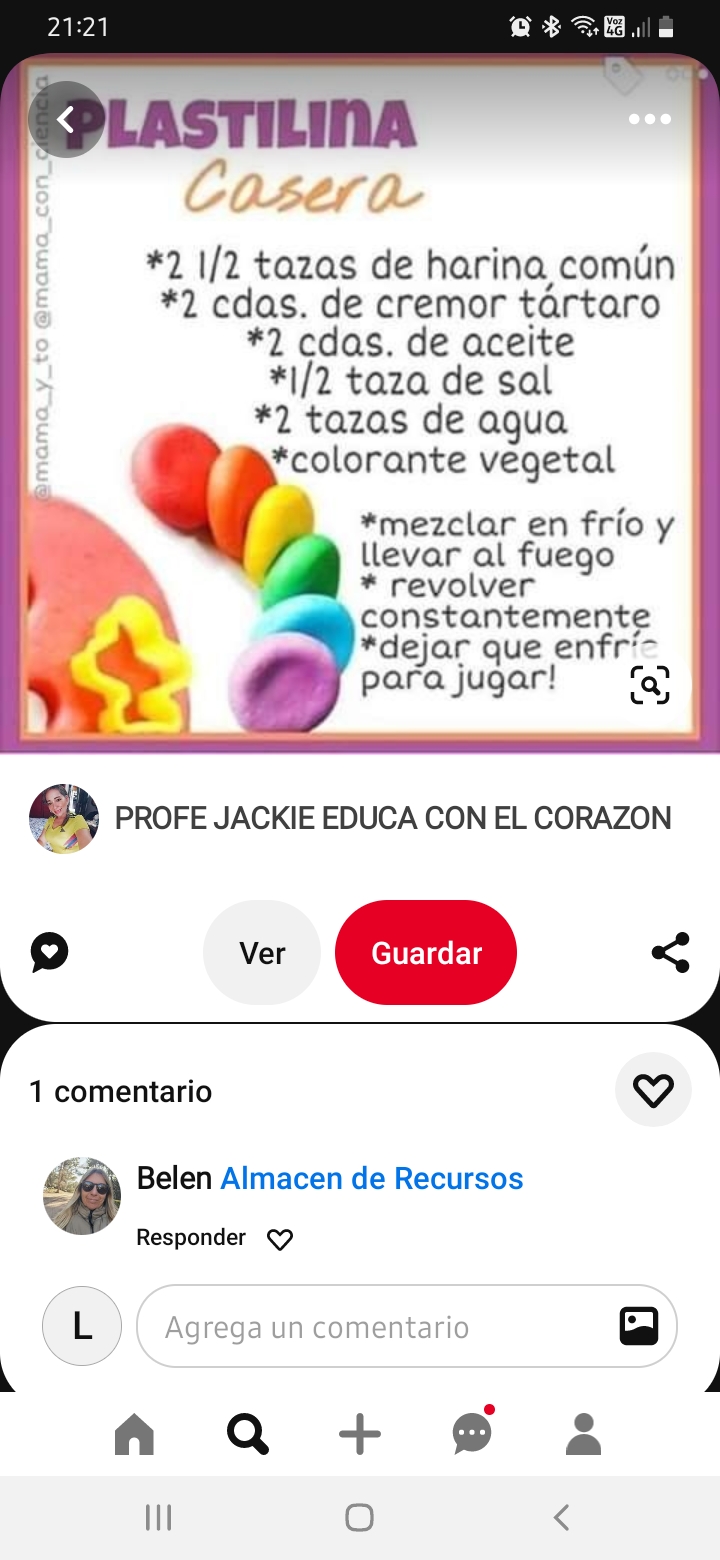The image size is (720, 1560).
Task: Go back using the arrow over the pin
Action: [66, 120]
